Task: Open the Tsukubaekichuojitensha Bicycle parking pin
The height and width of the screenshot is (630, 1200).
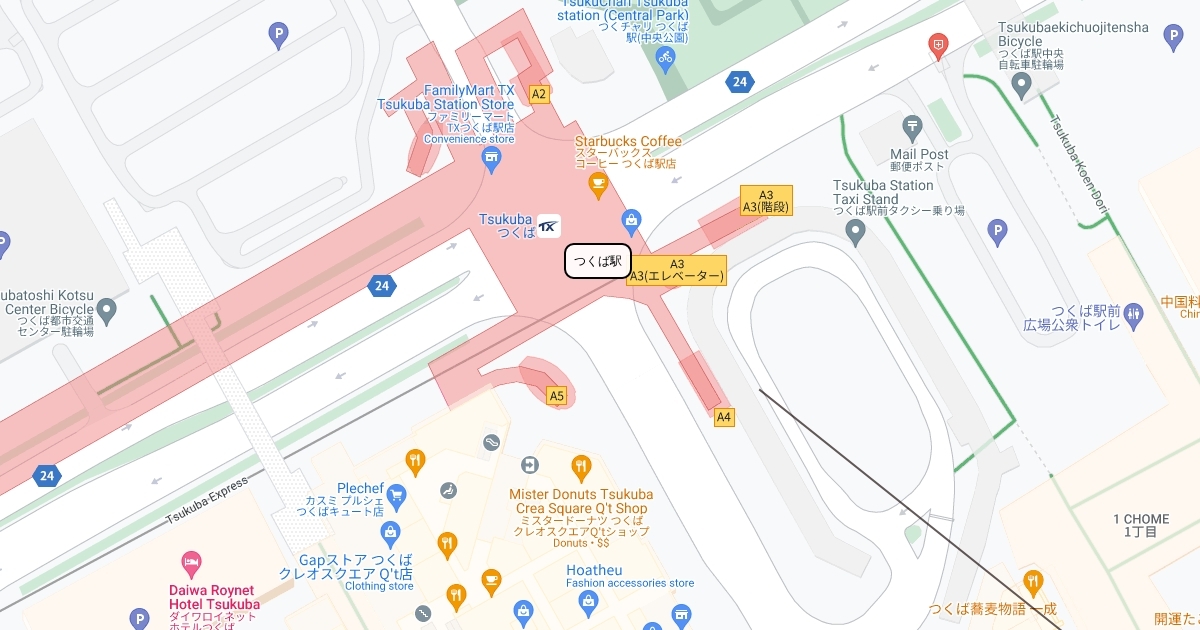Action: (x=1021, y=86)
